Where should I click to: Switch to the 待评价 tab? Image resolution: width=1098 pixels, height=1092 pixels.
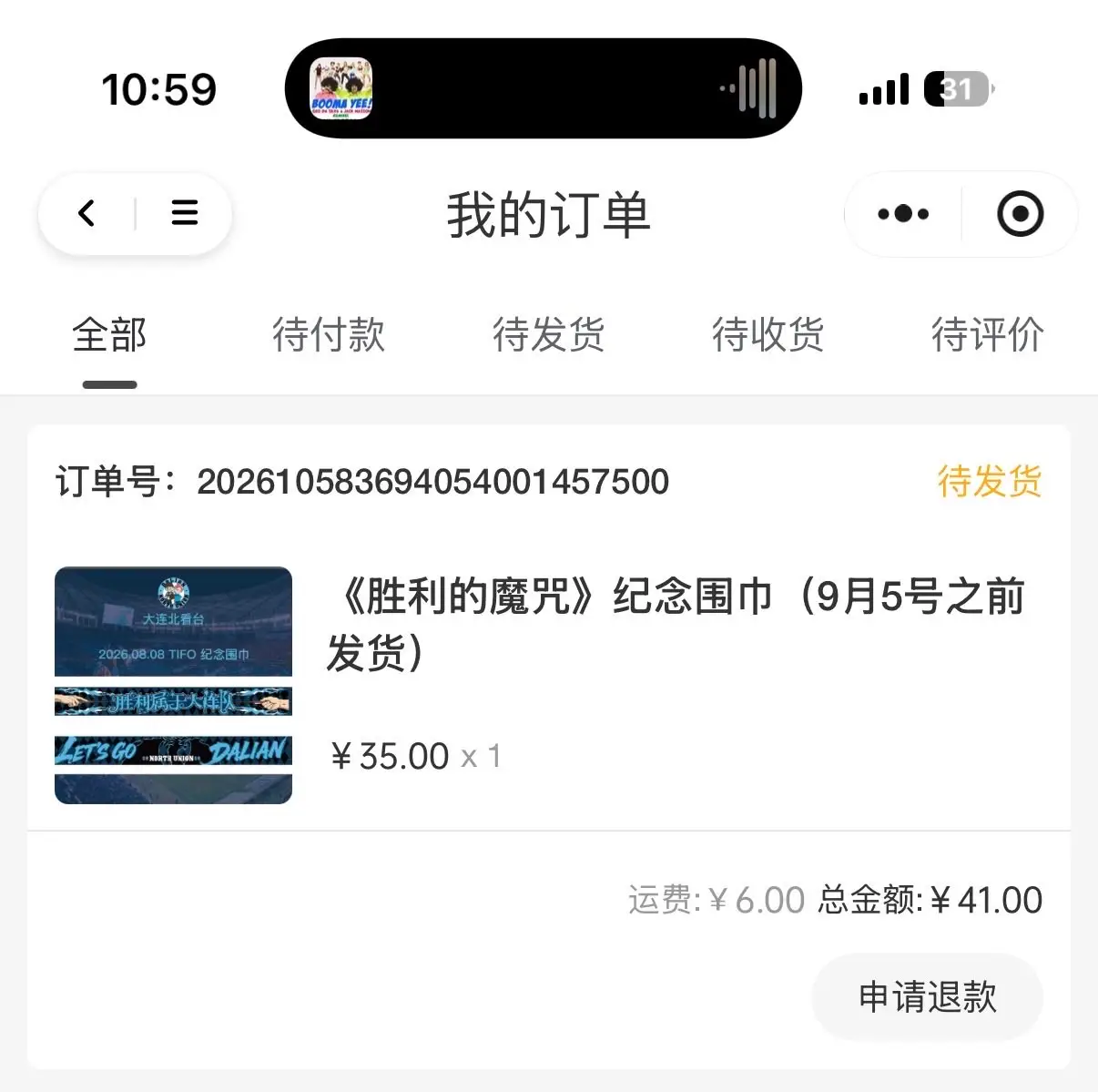[x=987, y=334]
